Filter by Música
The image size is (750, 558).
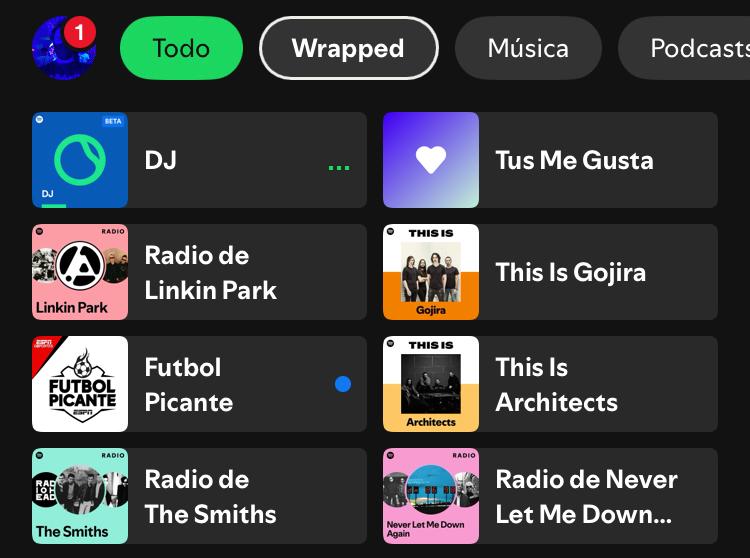click(528, 48)
